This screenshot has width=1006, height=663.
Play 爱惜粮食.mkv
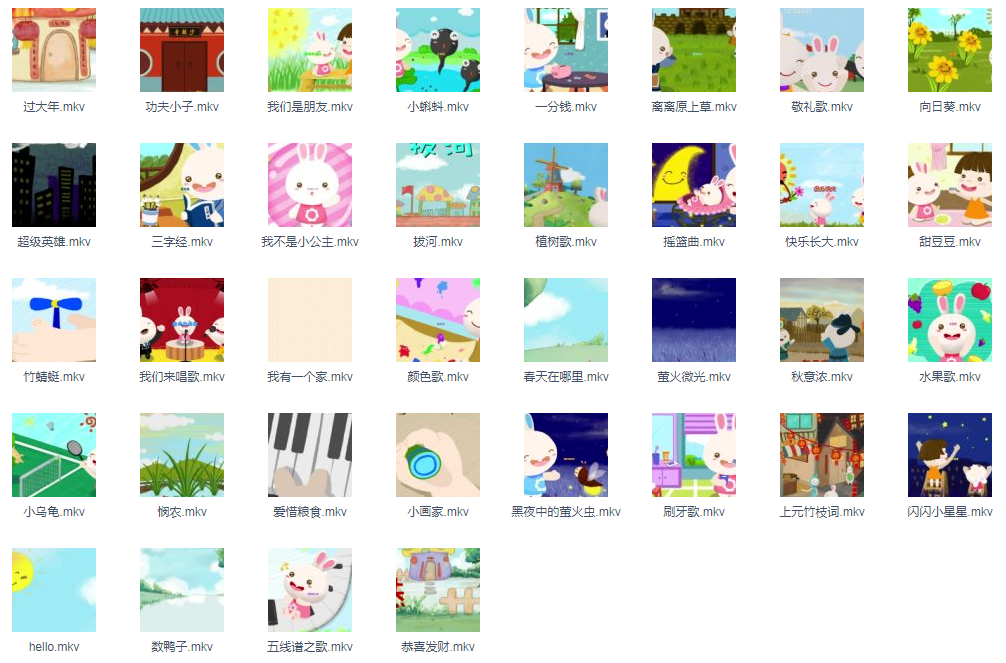click(310, 455)
